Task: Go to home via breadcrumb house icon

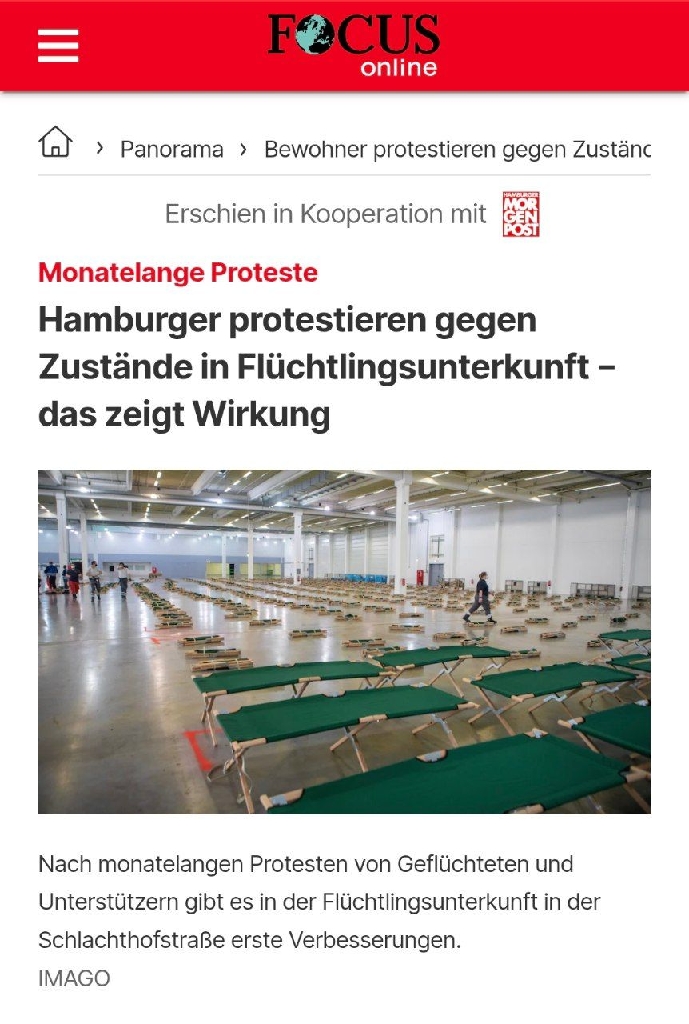Action: tap(55, 142)
